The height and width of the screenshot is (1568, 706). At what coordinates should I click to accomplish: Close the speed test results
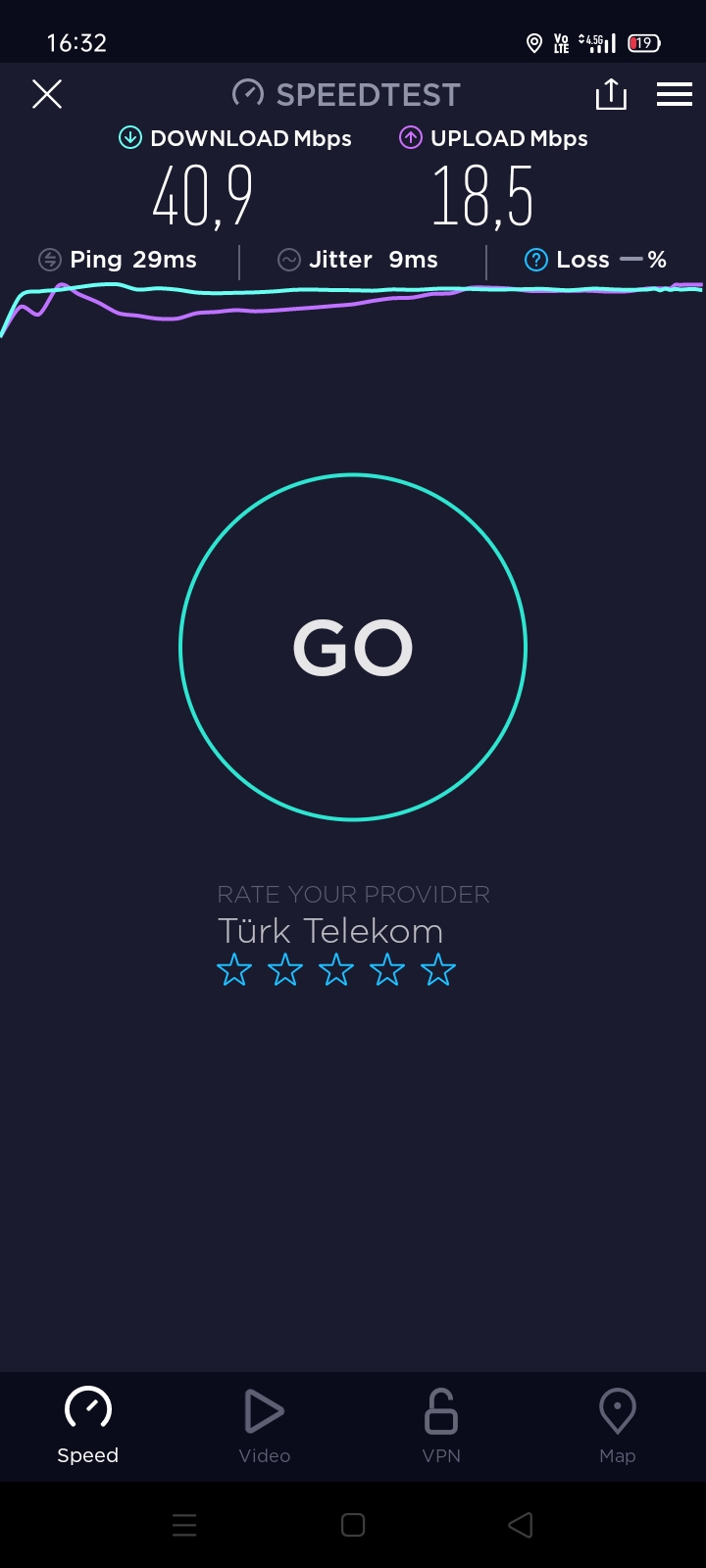pyautogui.click(x=47, y=94)
